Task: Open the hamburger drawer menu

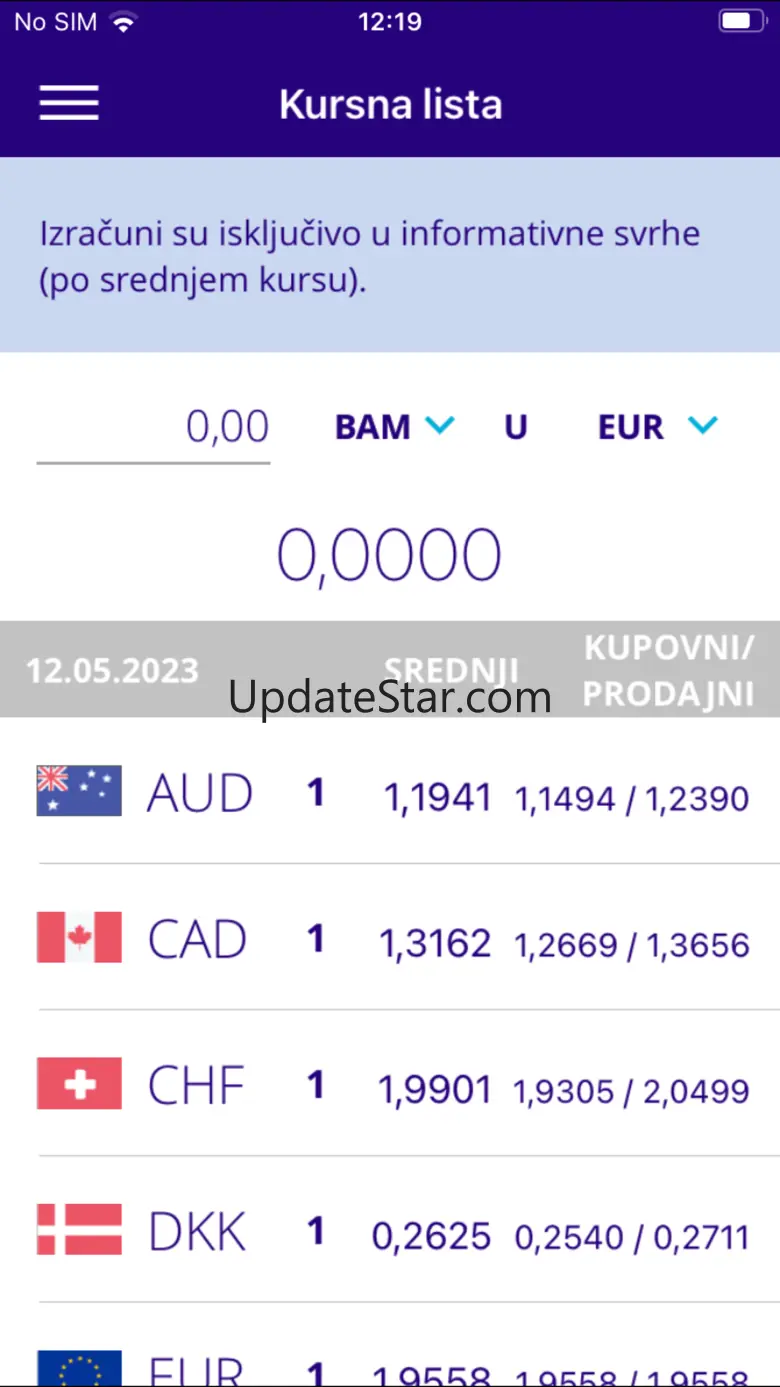Action: click(x=69, y=103)
